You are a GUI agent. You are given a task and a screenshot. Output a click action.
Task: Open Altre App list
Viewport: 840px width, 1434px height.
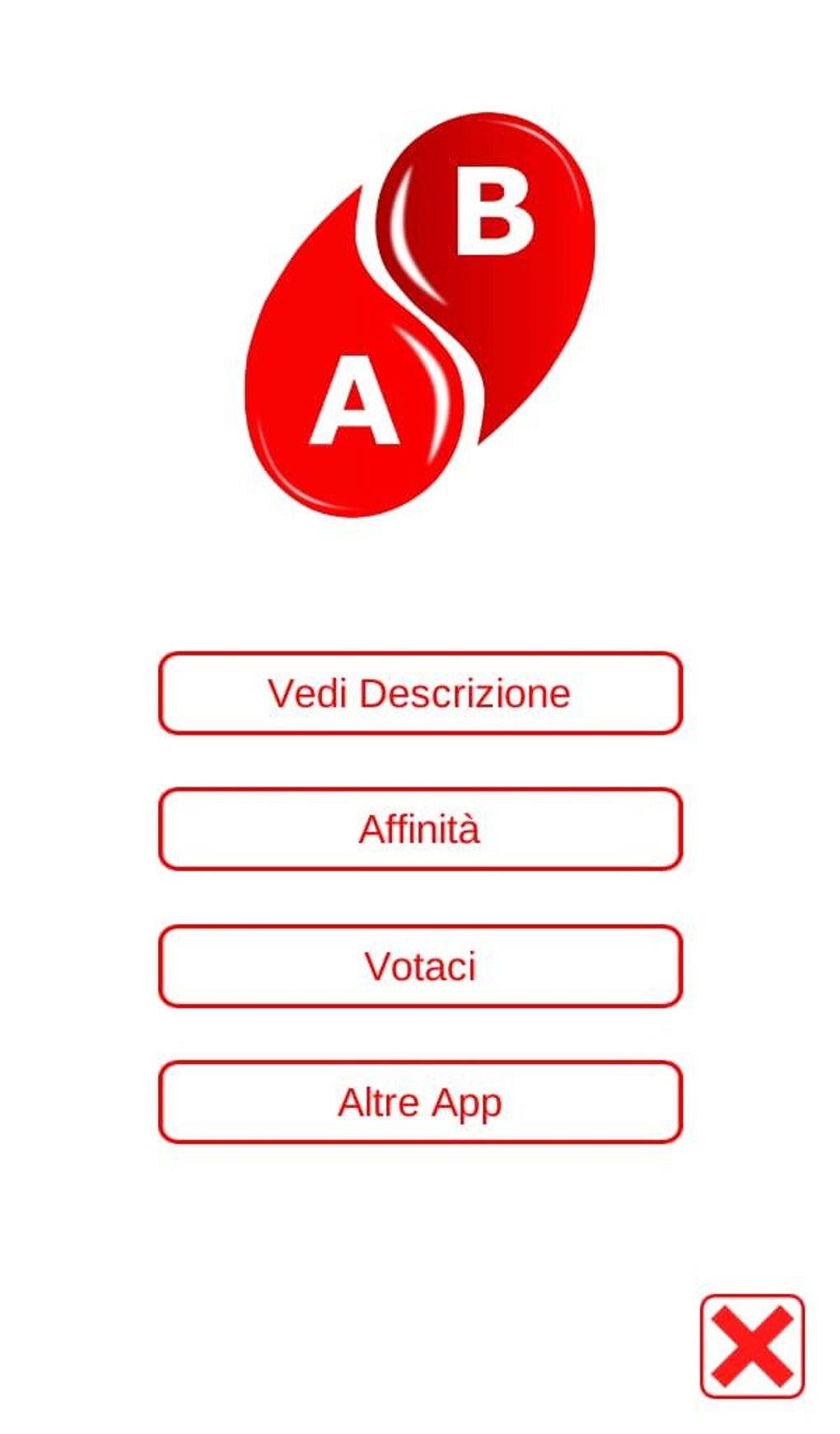(420, 1102)
